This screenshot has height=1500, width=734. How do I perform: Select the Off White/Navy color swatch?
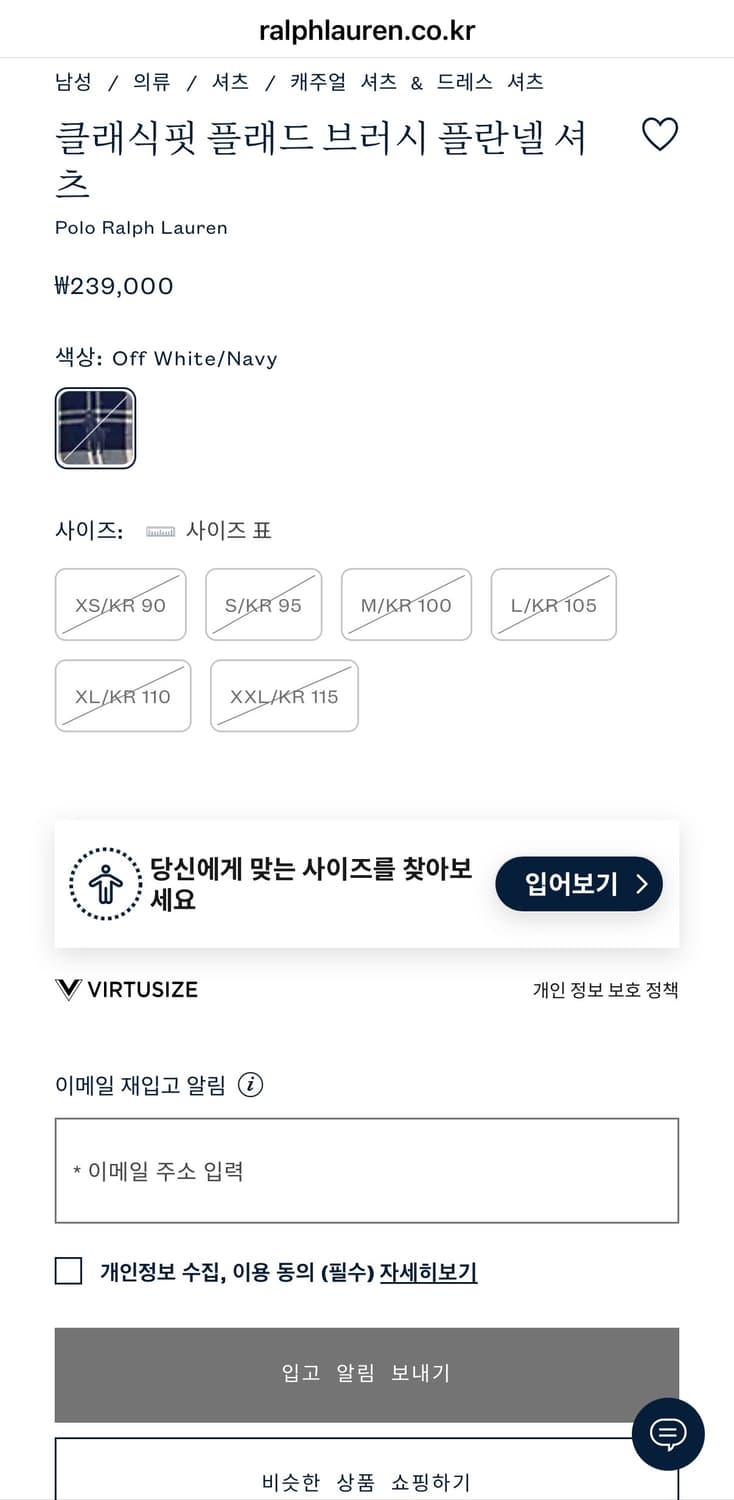point(95,428)
